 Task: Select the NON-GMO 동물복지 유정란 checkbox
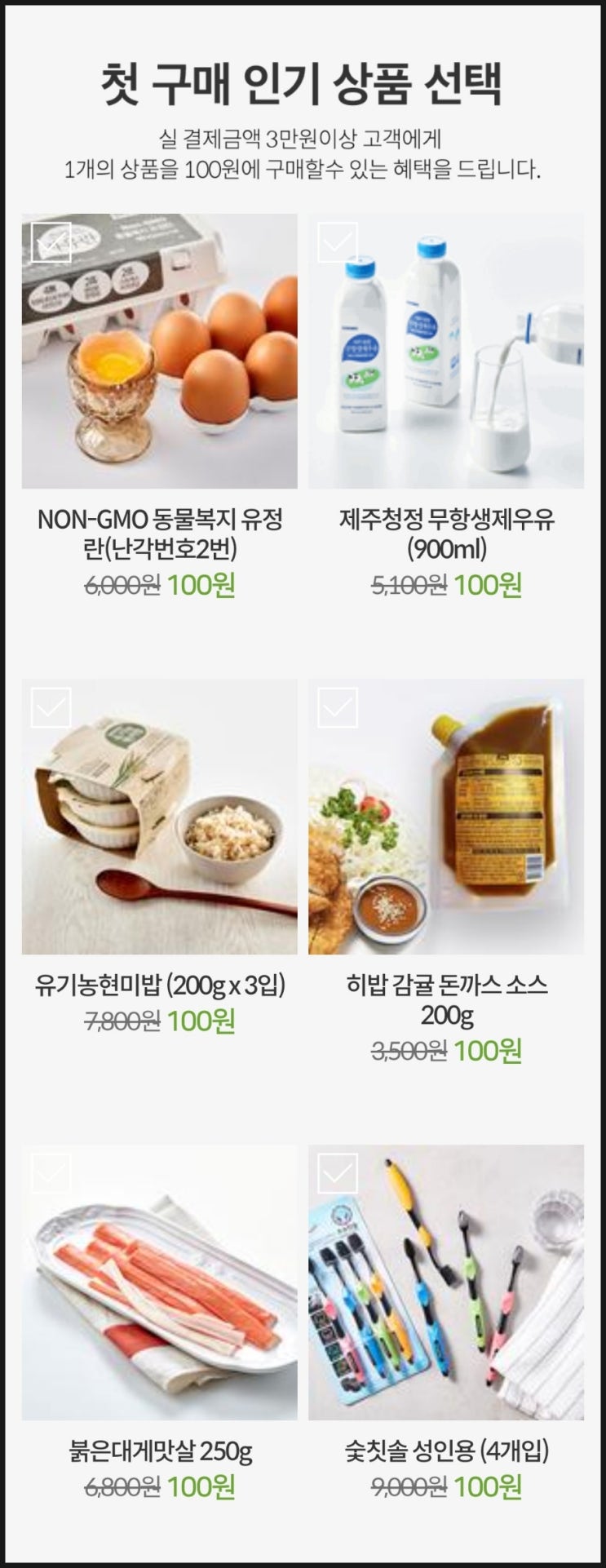[x=51, y=242]
